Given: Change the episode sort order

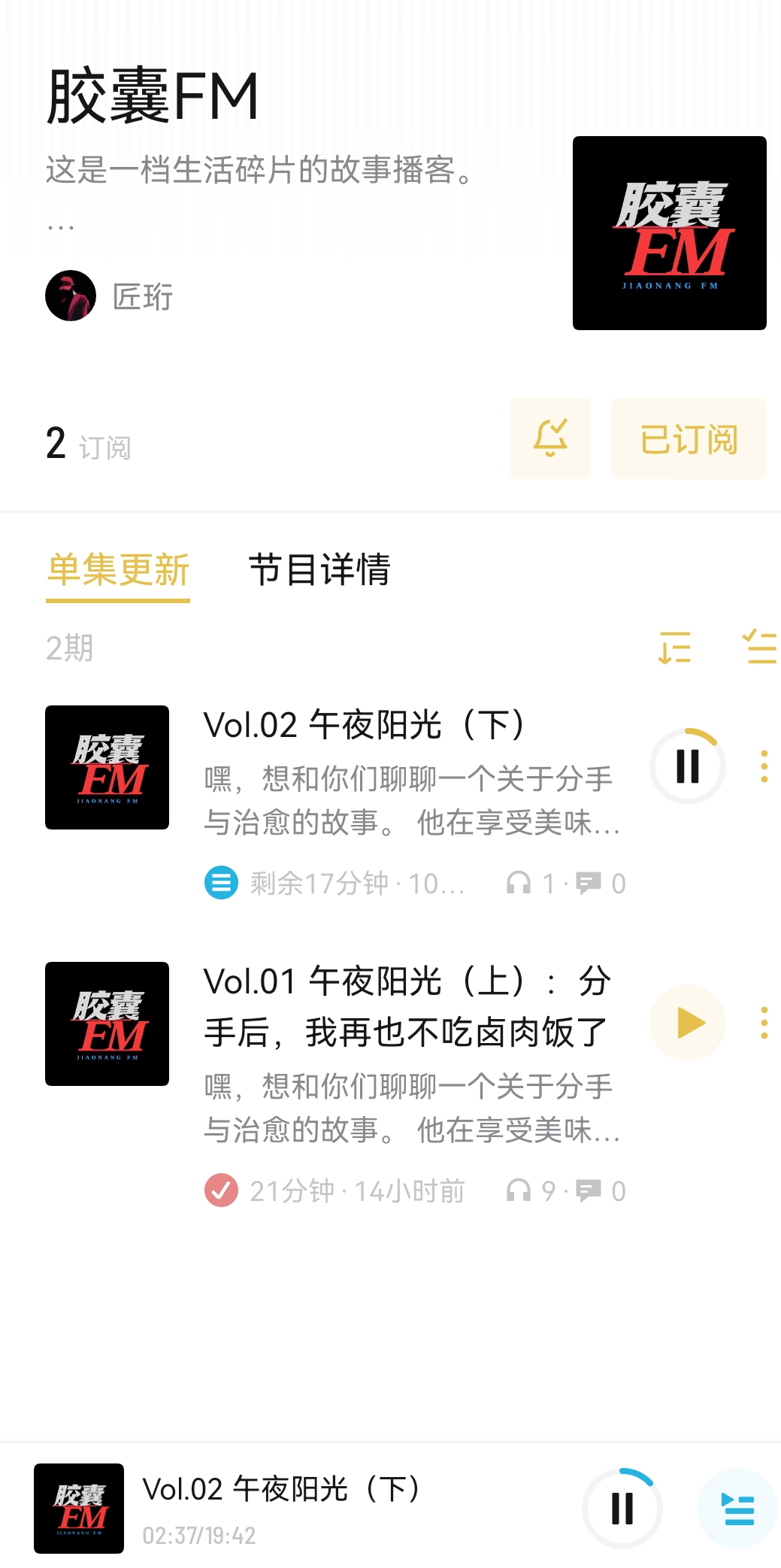Looking at the screenshot, I should (674, 648).
